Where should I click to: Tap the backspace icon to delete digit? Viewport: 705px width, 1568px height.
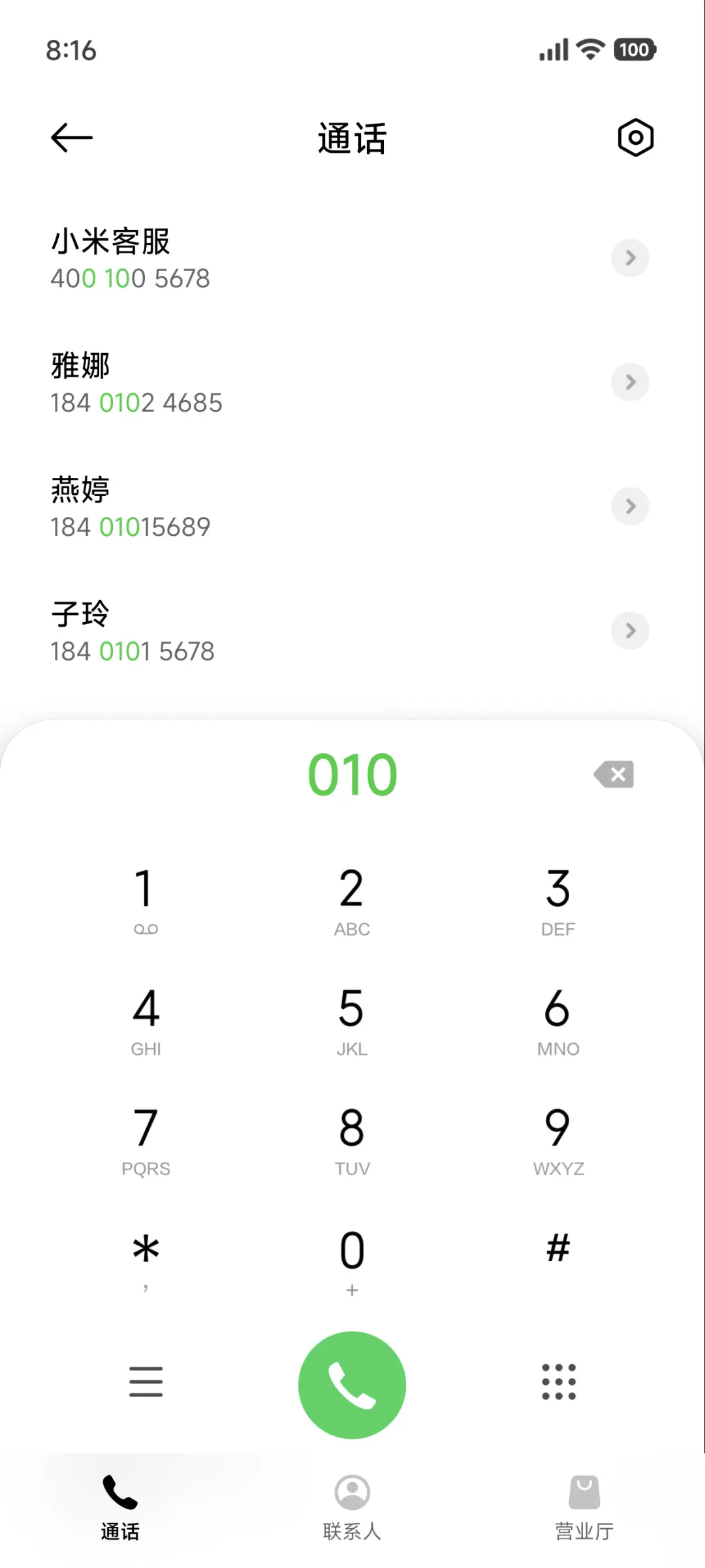tap(612, 774)
